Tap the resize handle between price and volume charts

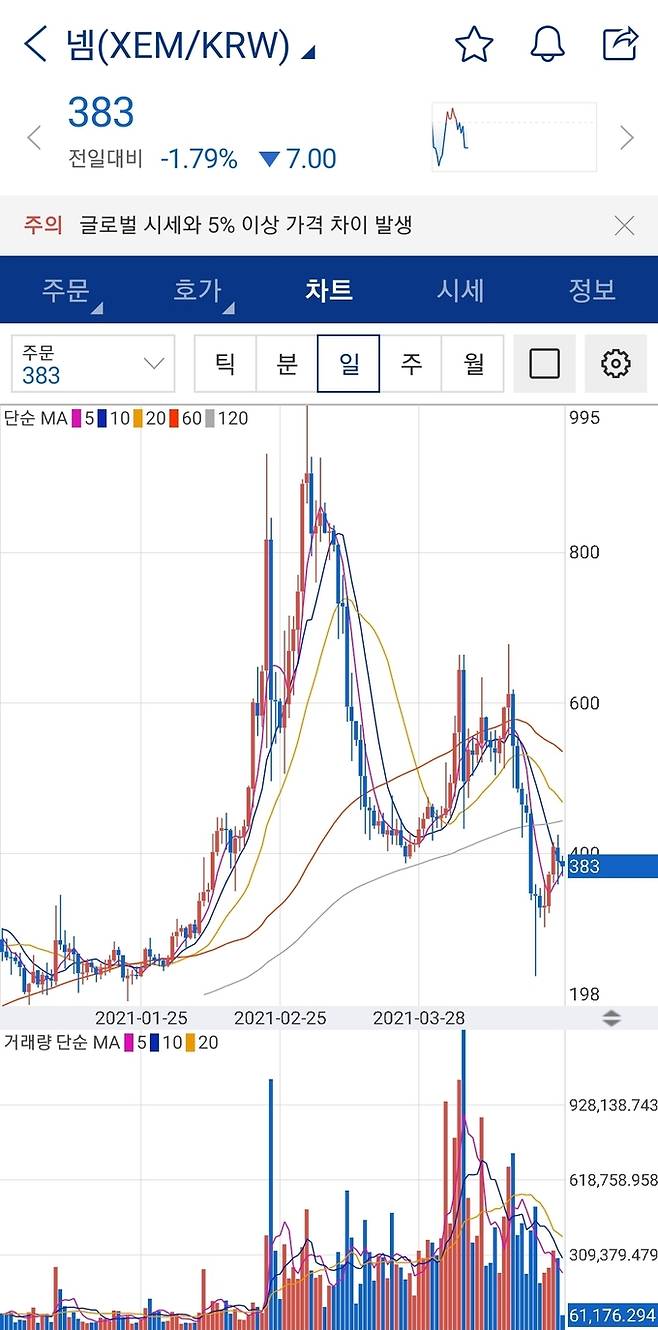[611, 1018]
